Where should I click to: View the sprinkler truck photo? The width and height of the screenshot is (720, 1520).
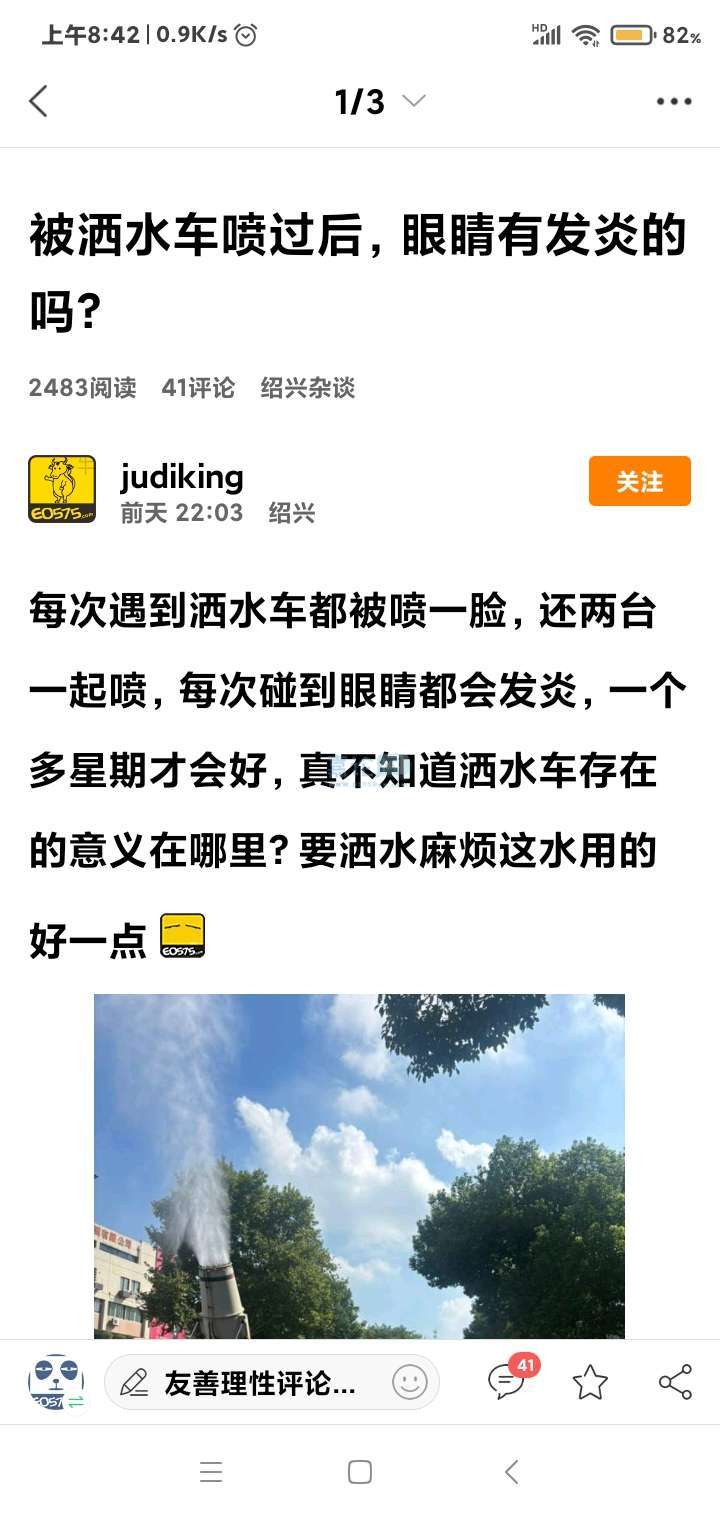pyautogui.click(x=359, y=1165)
